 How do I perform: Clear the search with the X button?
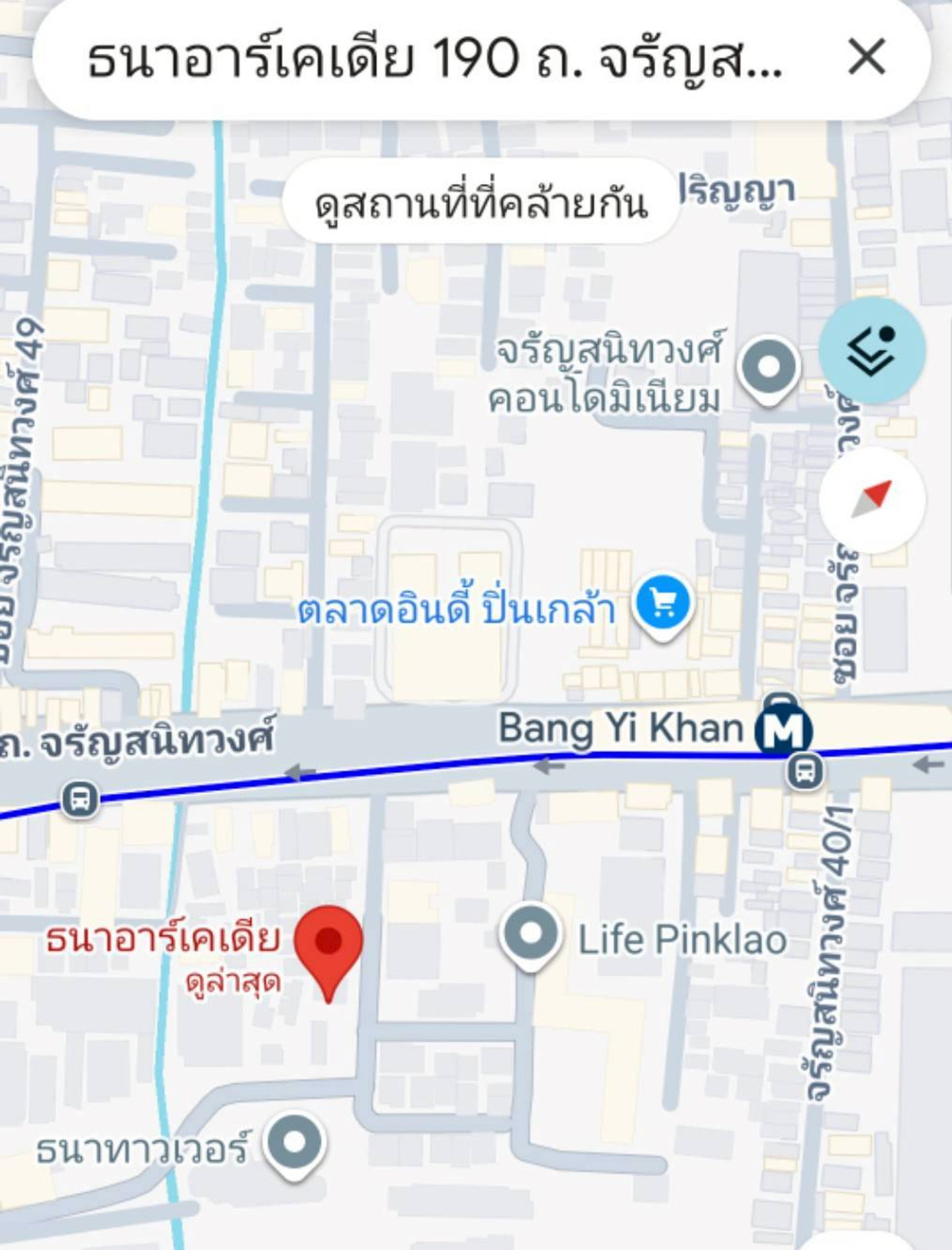(866, 58)
